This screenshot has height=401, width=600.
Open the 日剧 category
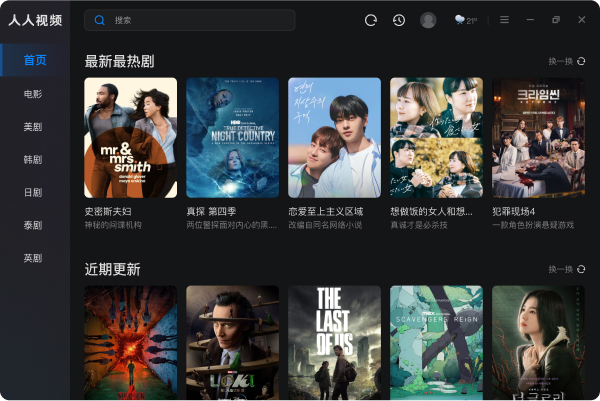click(x=33, y=193)
